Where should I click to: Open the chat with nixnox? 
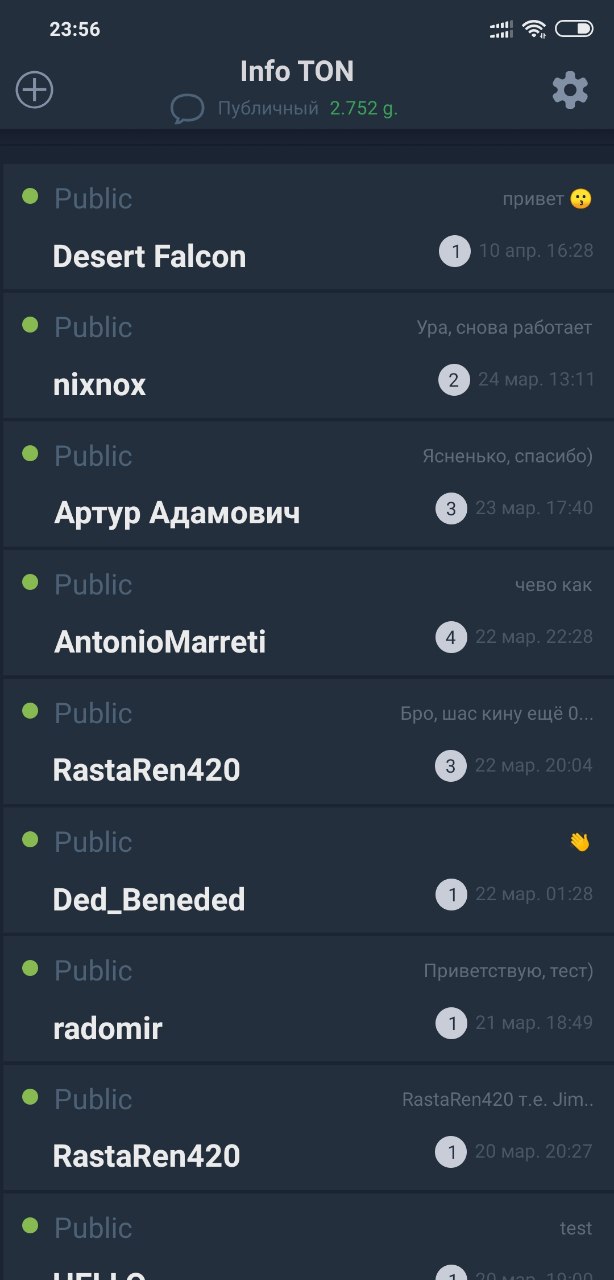click(308, 355)
